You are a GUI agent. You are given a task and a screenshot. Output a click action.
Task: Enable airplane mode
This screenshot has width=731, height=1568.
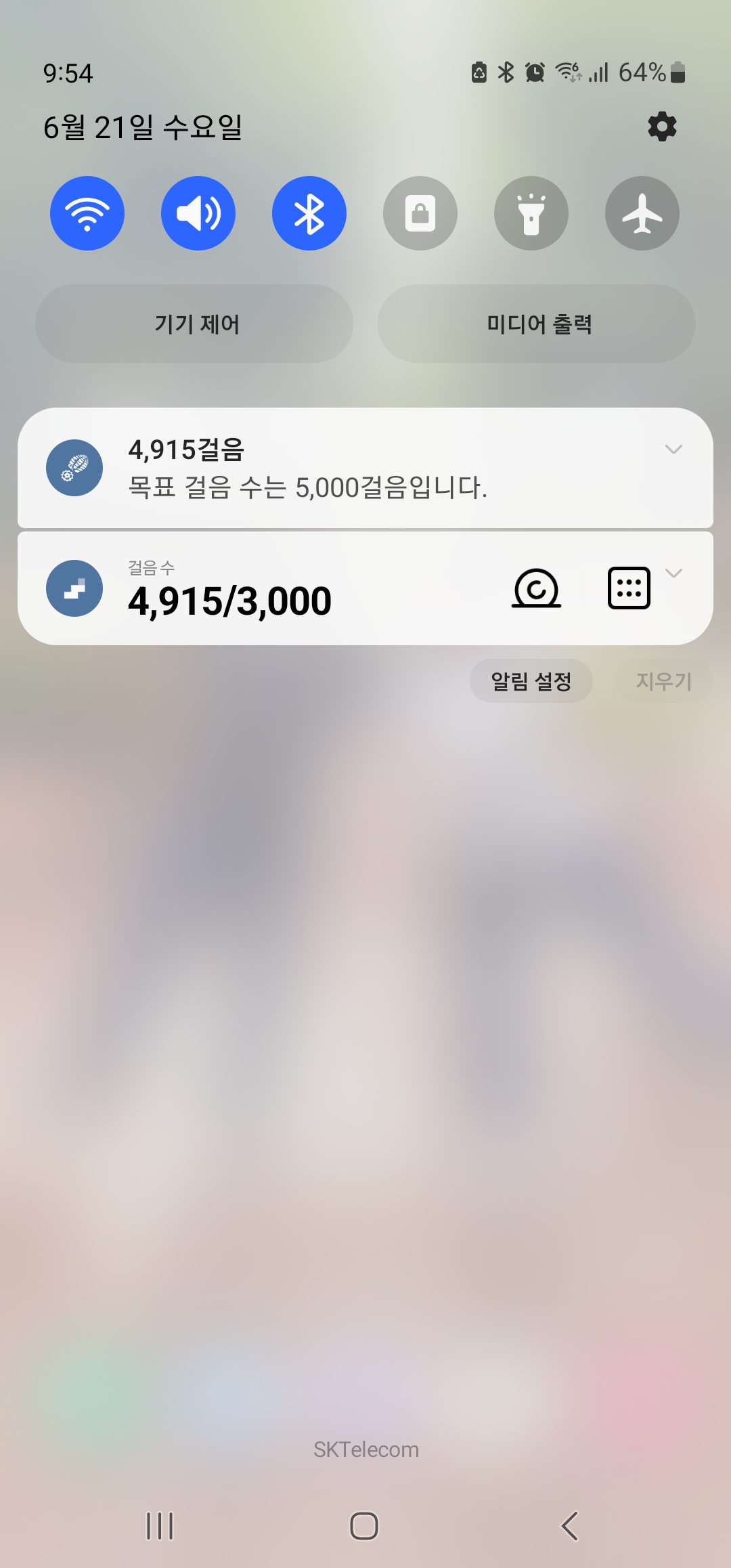[x=642, y=213]
